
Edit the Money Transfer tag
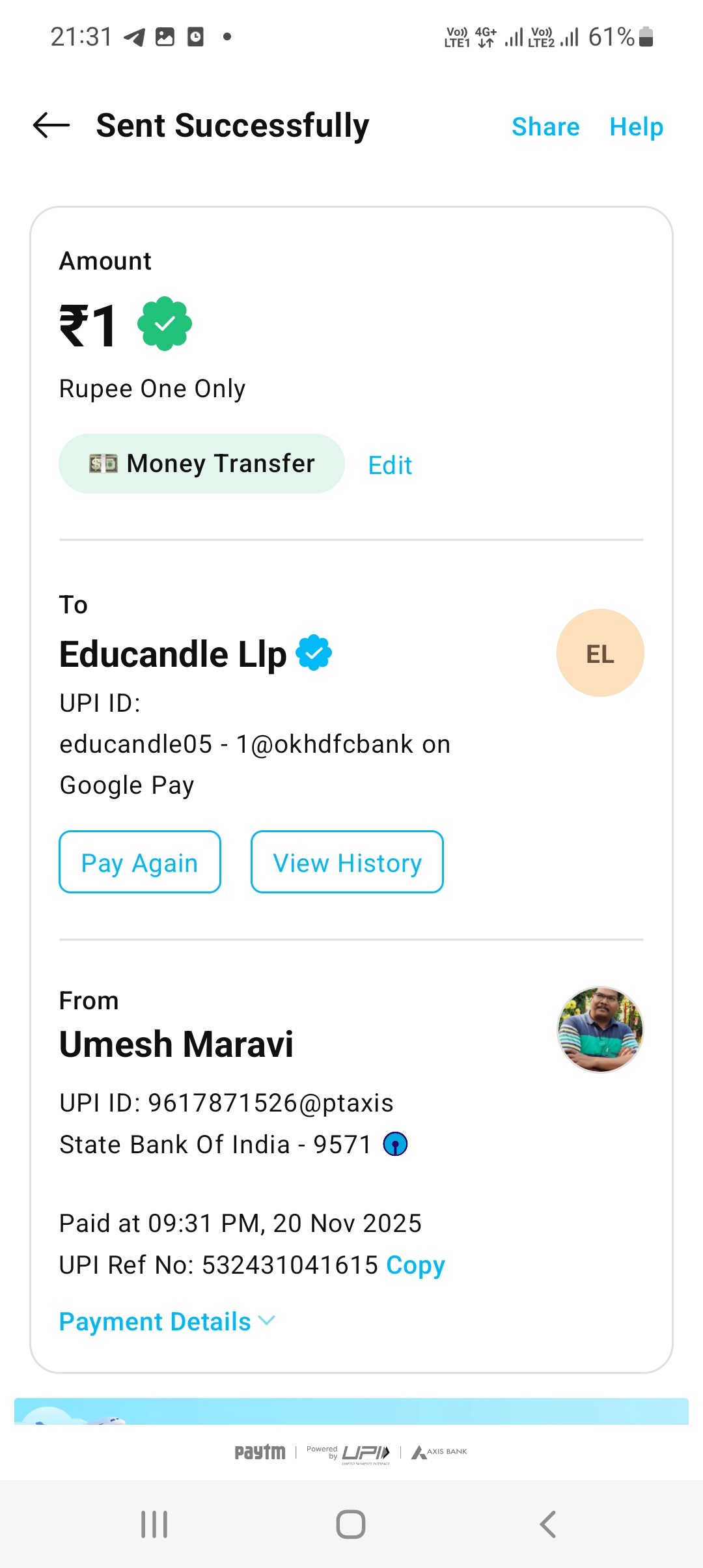(390, 466)
